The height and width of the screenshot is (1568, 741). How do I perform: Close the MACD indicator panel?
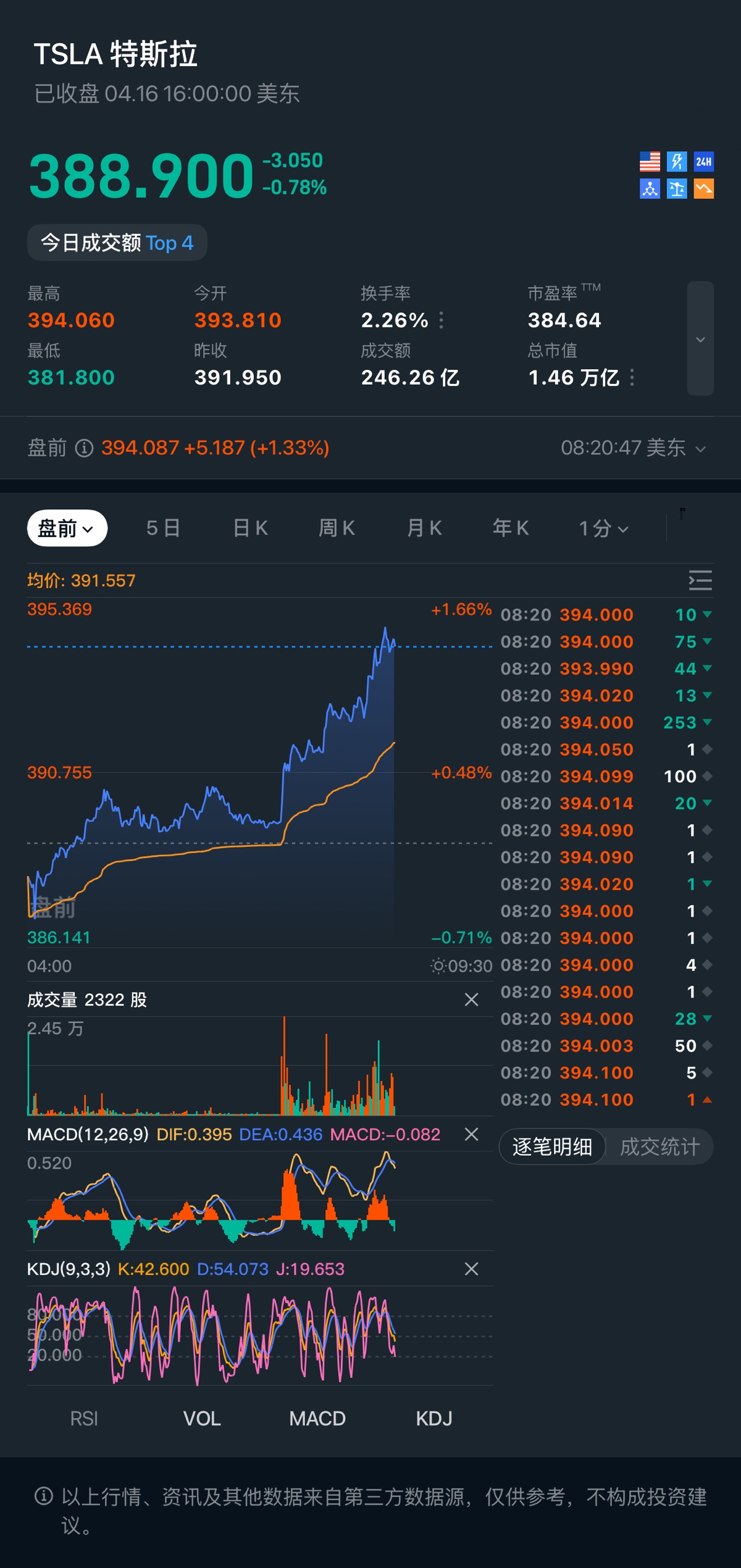[471, 1134]
